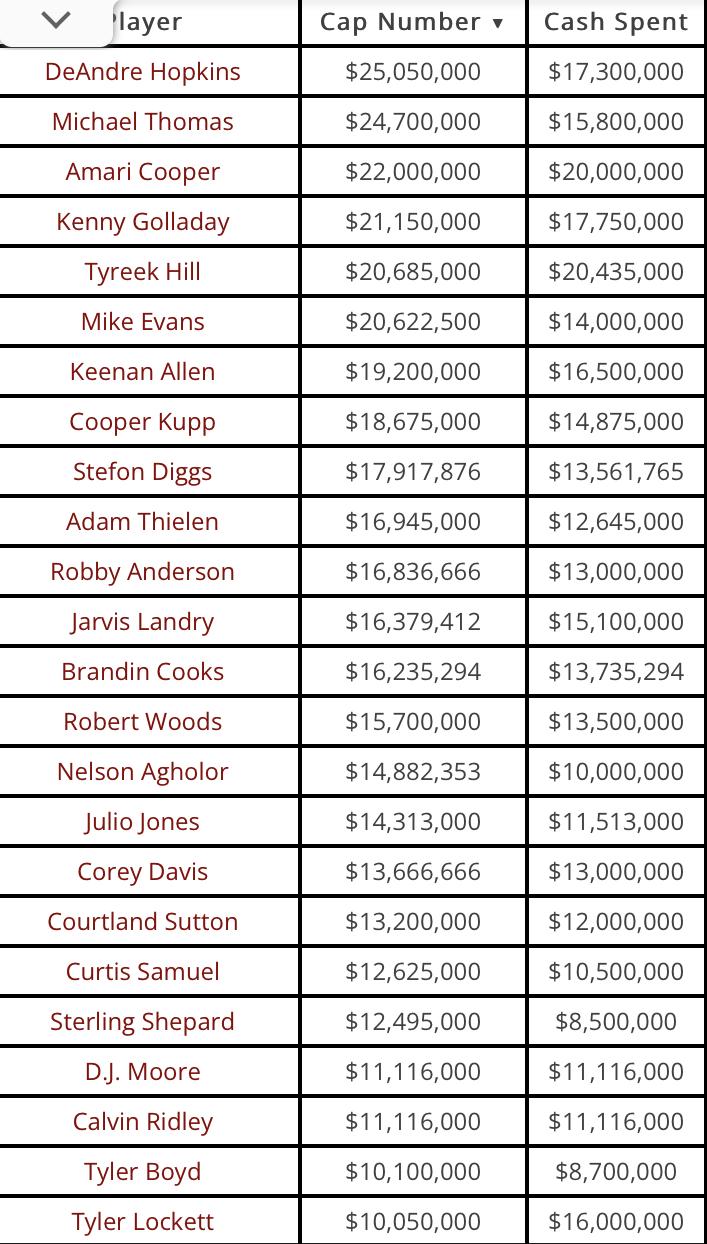Screen dimensions: 707x1244
Task: Tap the chevron-down button at top left
Action: [x=56, y=21]
